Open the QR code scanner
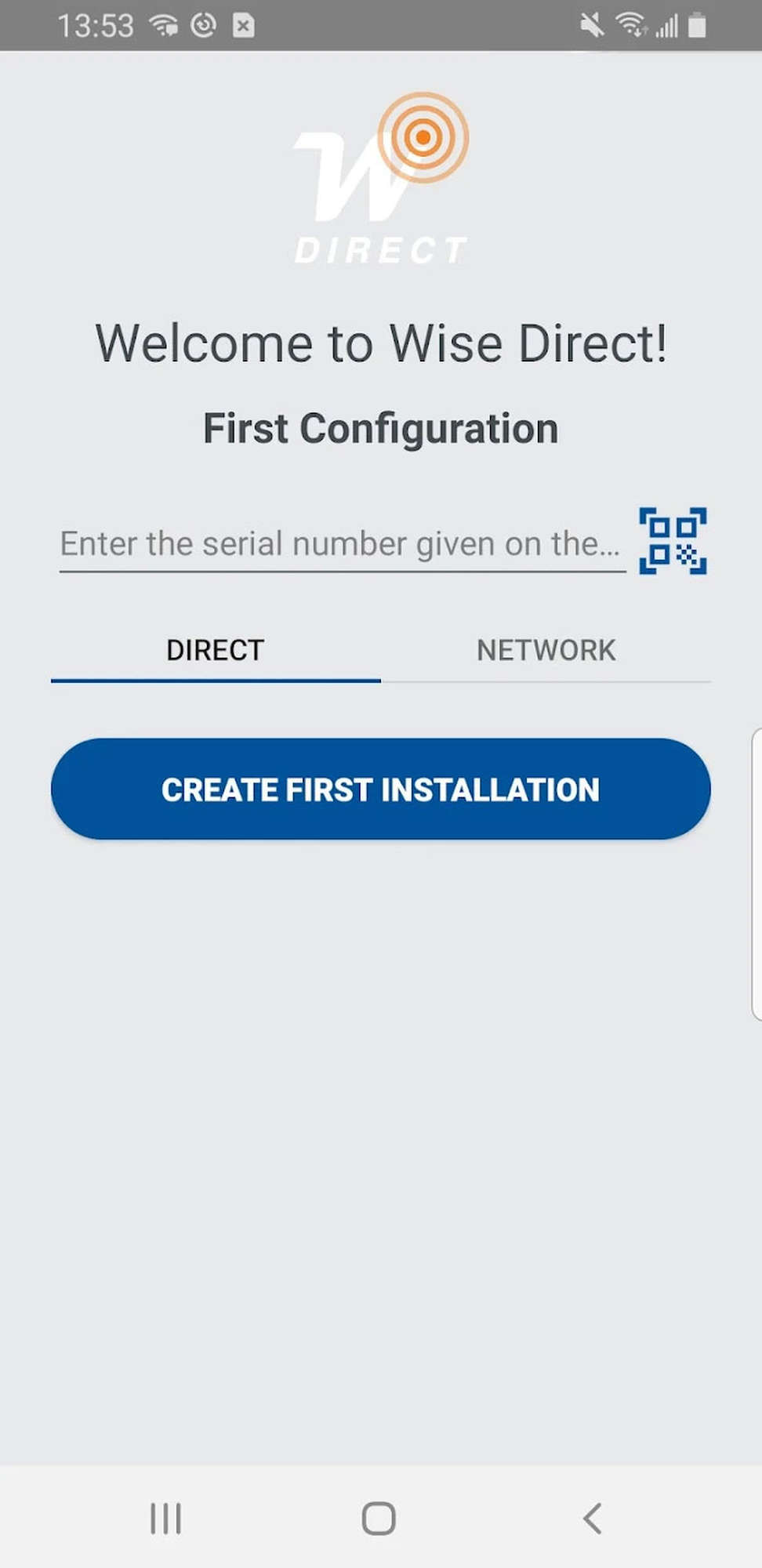 (x=673, y=541)
